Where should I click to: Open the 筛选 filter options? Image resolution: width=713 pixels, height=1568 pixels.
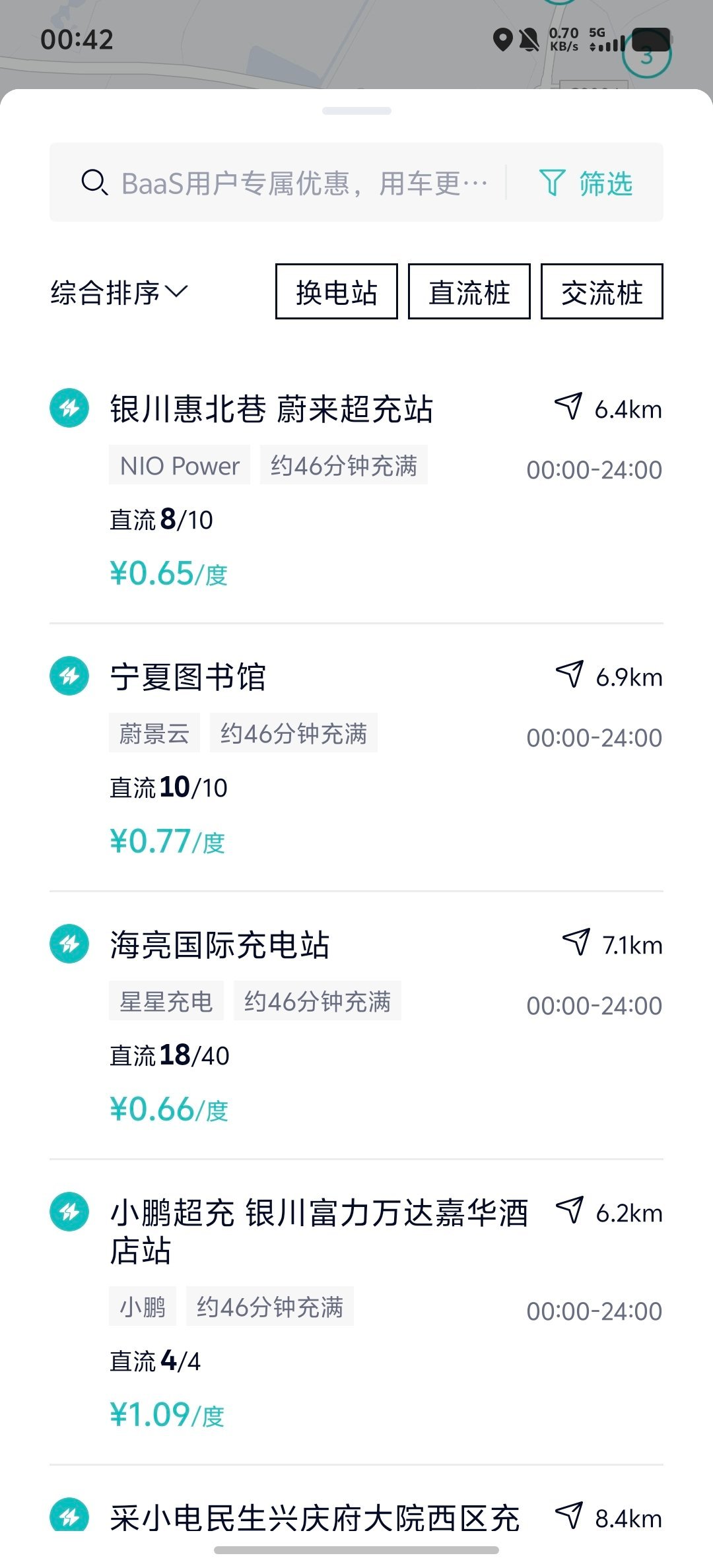click(x=586, y=183)
